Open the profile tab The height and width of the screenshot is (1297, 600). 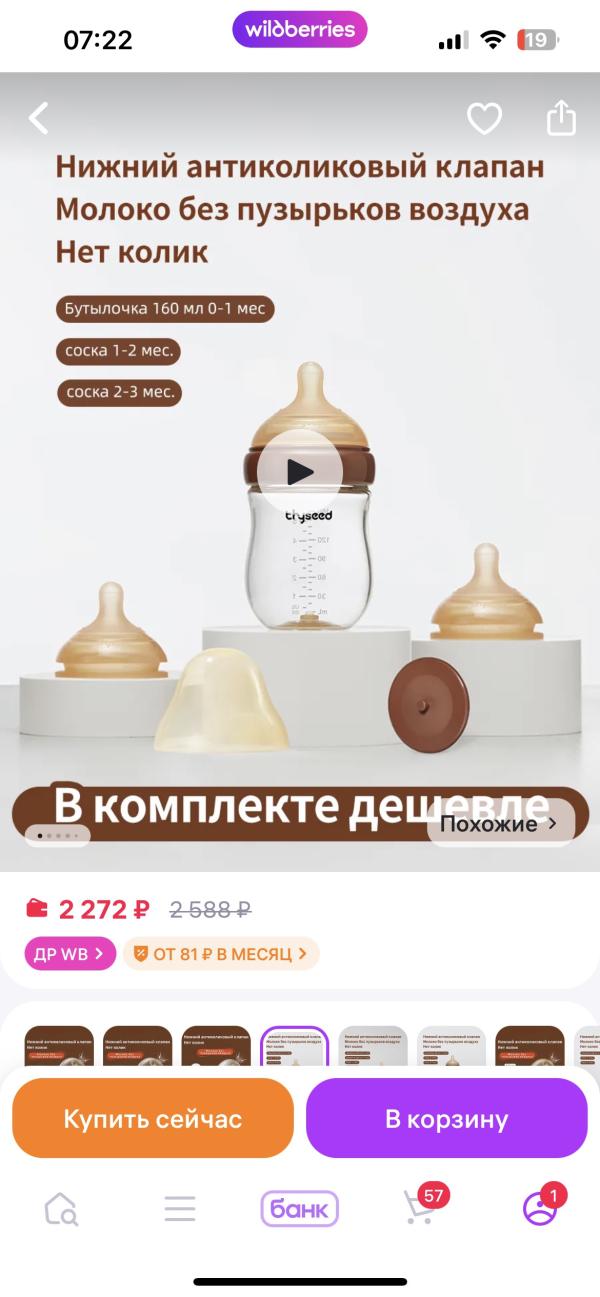click(x=541, y=1206)
